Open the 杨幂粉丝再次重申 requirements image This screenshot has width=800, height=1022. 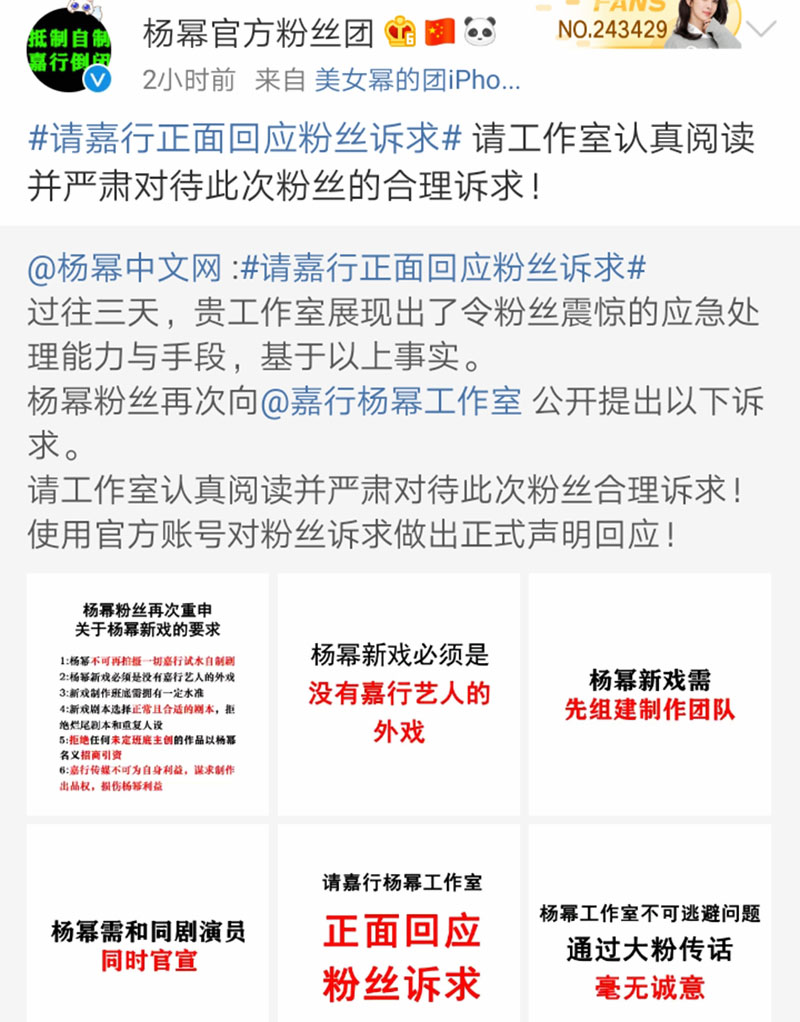tap(147, 692)
